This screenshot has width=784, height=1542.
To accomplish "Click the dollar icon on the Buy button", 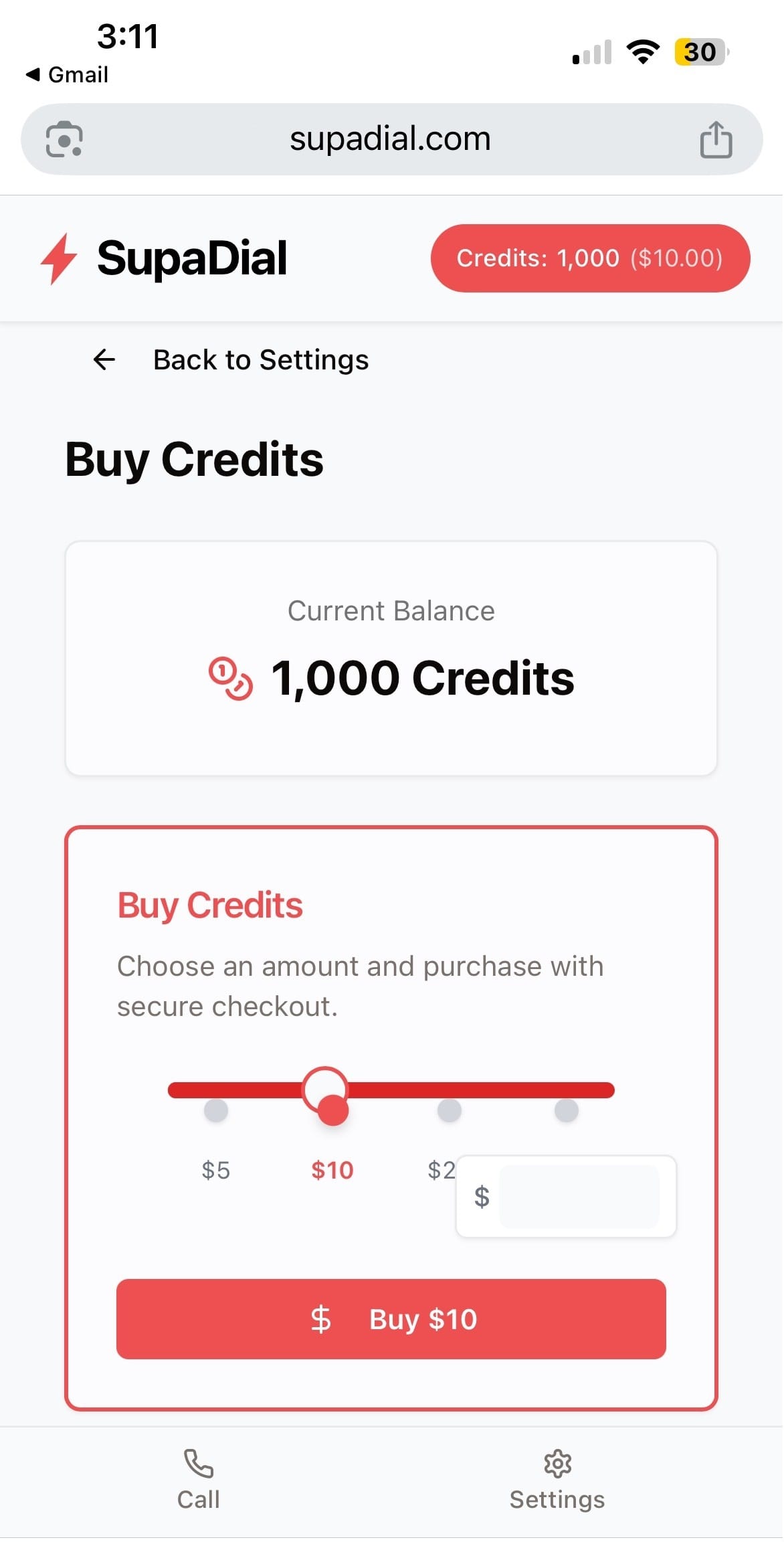I will pos(320,1318).
